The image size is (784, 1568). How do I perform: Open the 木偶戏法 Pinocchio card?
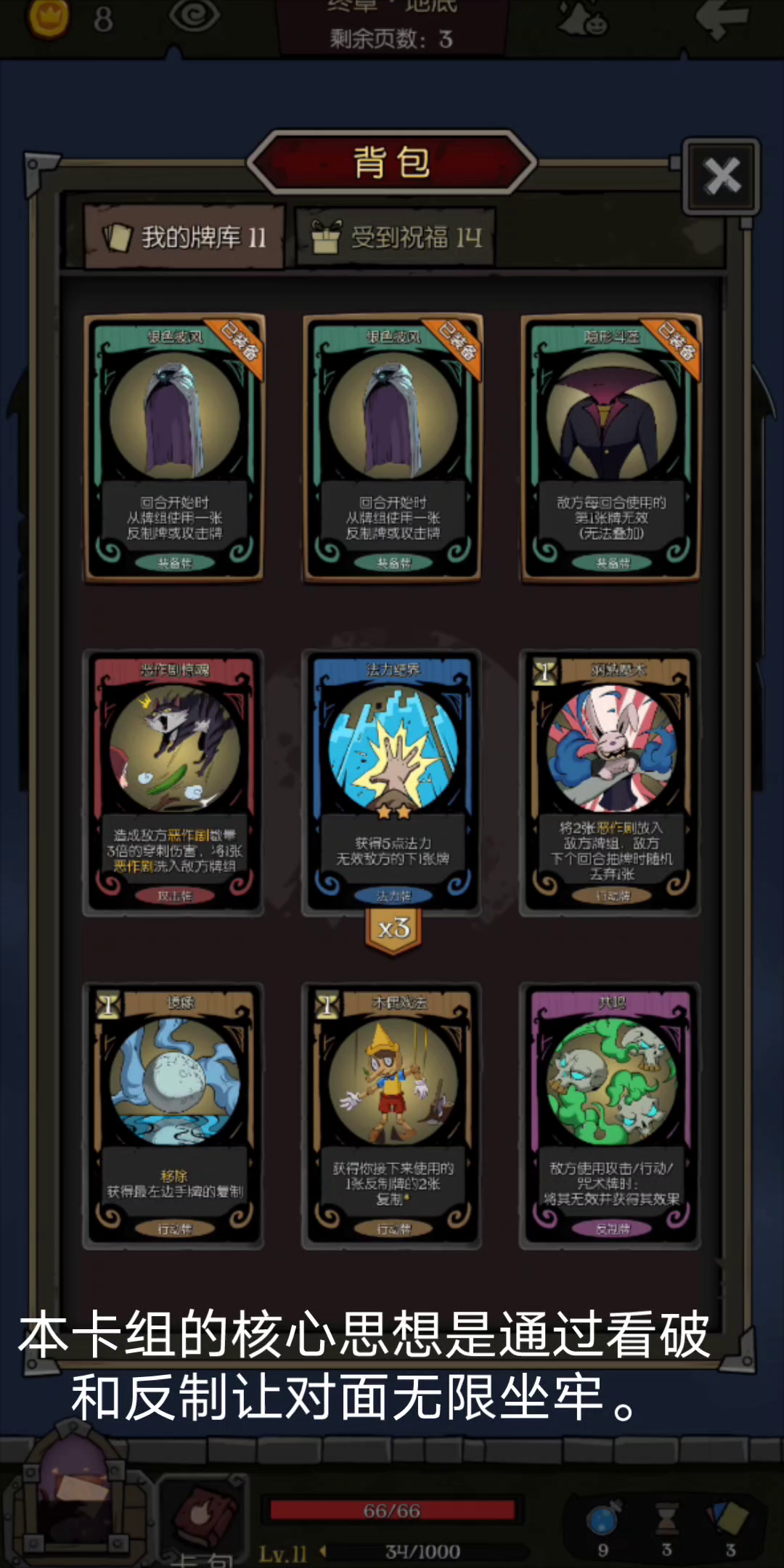[x=392, y=1116]
